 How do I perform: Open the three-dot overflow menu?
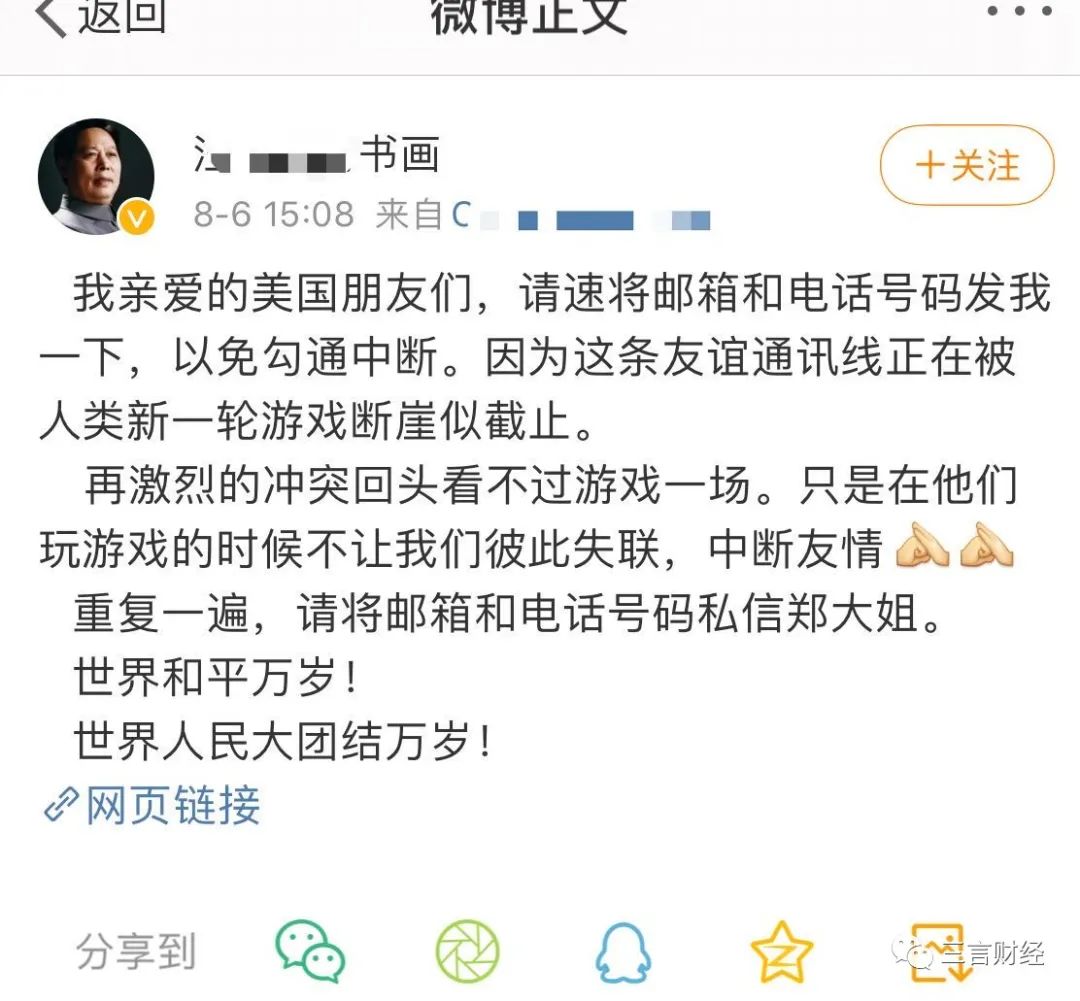(1018, 10)
